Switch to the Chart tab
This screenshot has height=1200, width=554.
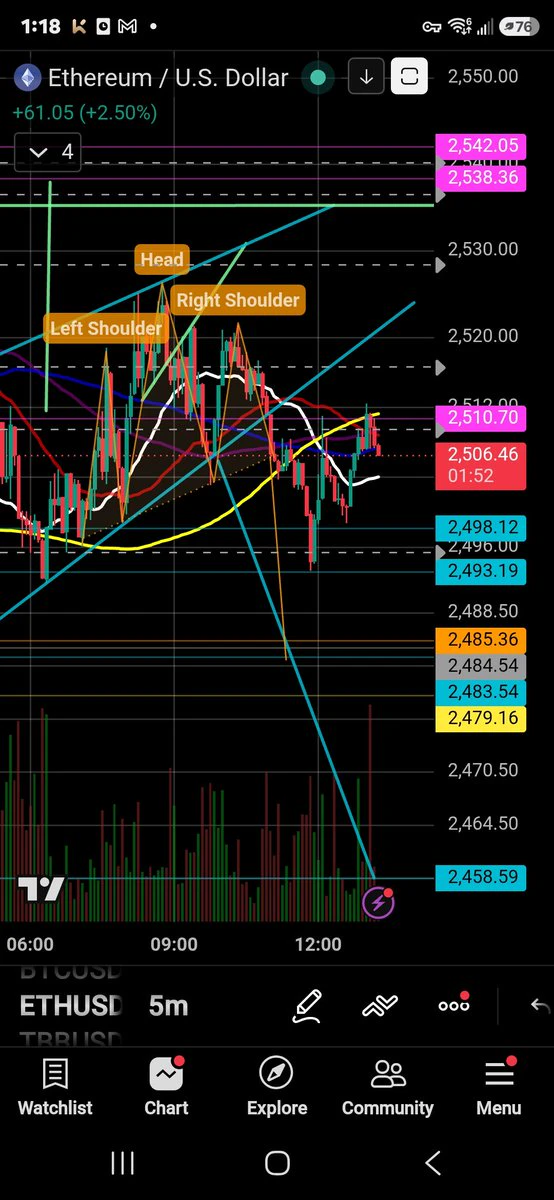[166, 1087]
